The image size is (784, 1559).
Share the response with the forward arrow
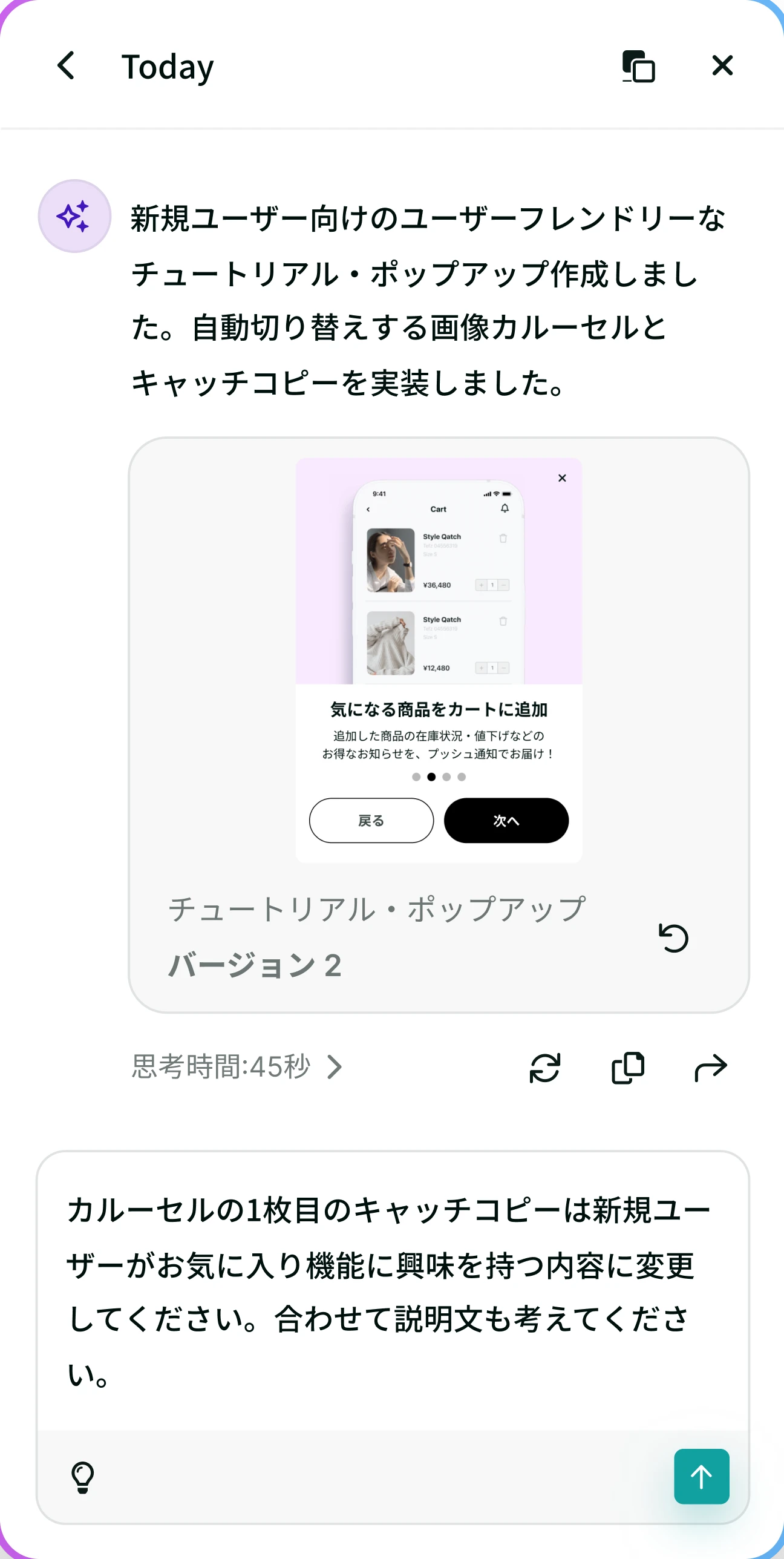pos(711,1068)
